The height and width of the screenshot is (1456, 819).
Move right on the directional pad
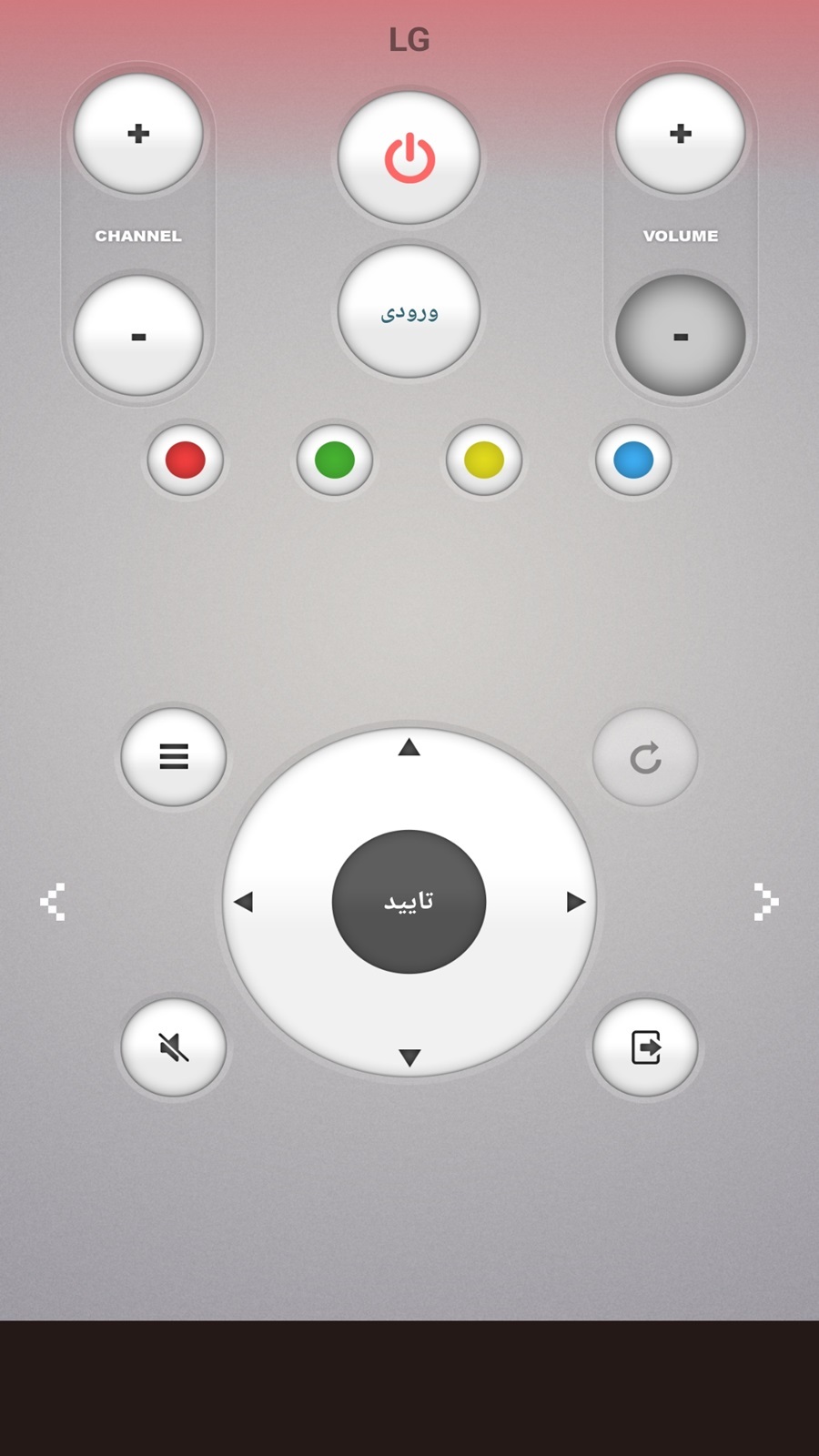[575, 902]
